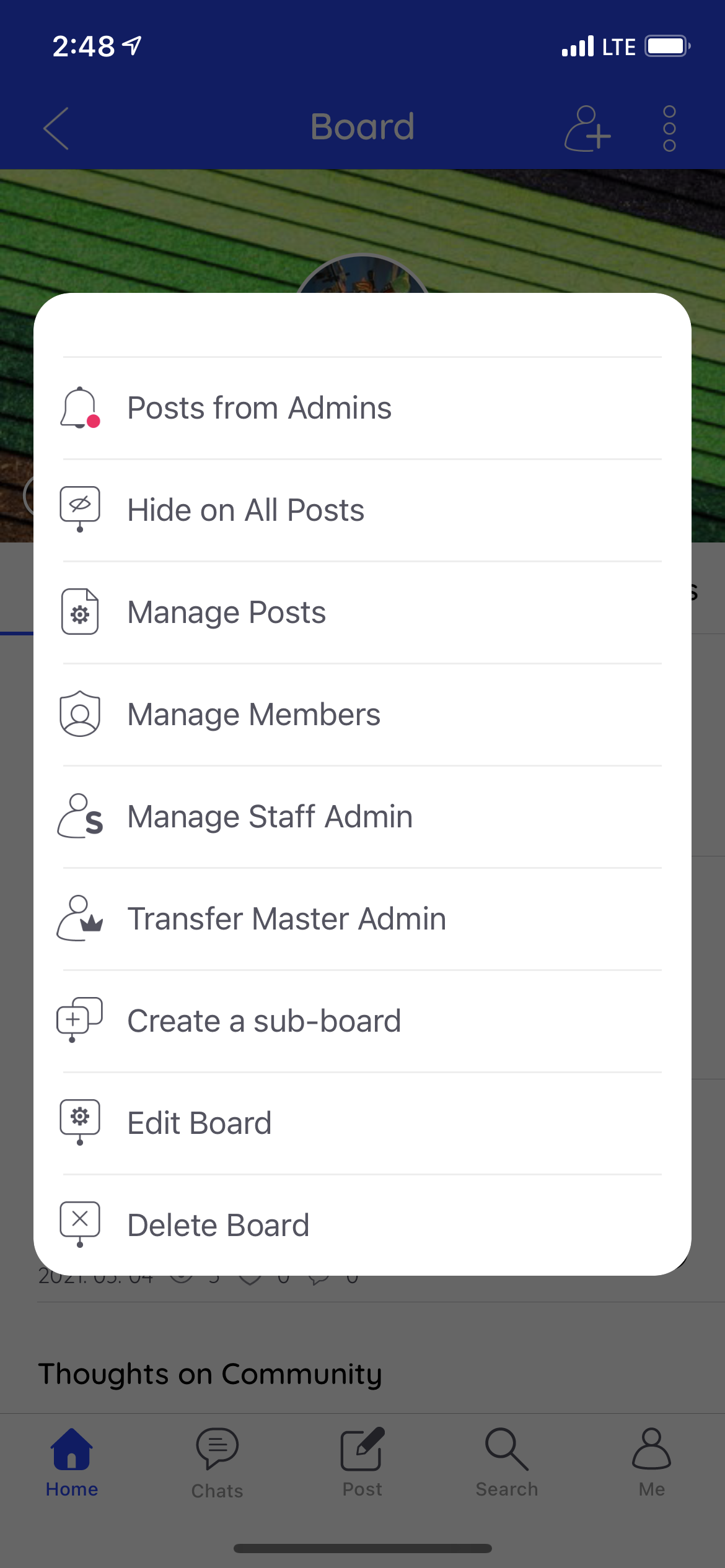Tap the three-dot overflow menu
Image resolution: width=725 pixels, height=1568 pixels.
point(669,128)
